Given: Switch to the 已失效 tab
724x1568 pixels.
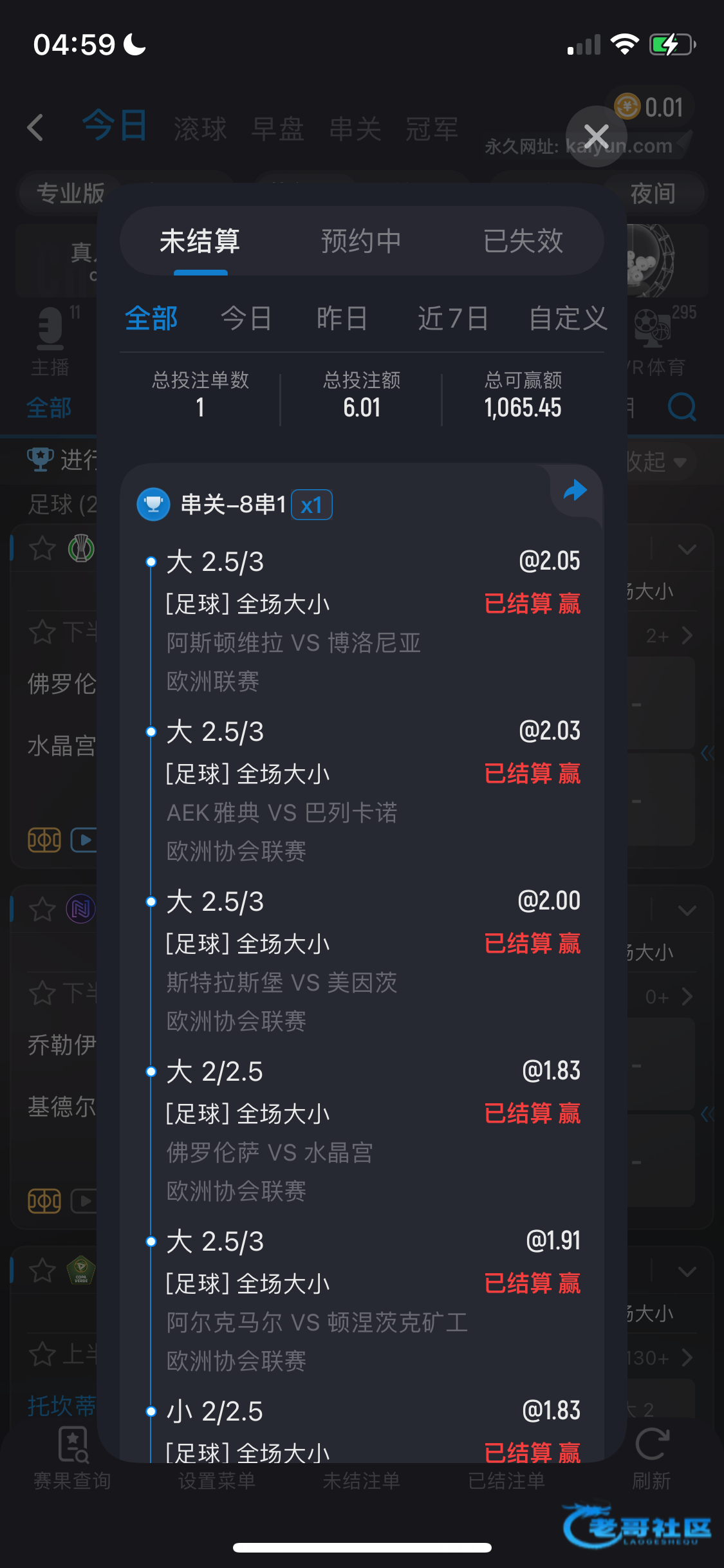Looking at the screenshot, I should click(523, 241).
